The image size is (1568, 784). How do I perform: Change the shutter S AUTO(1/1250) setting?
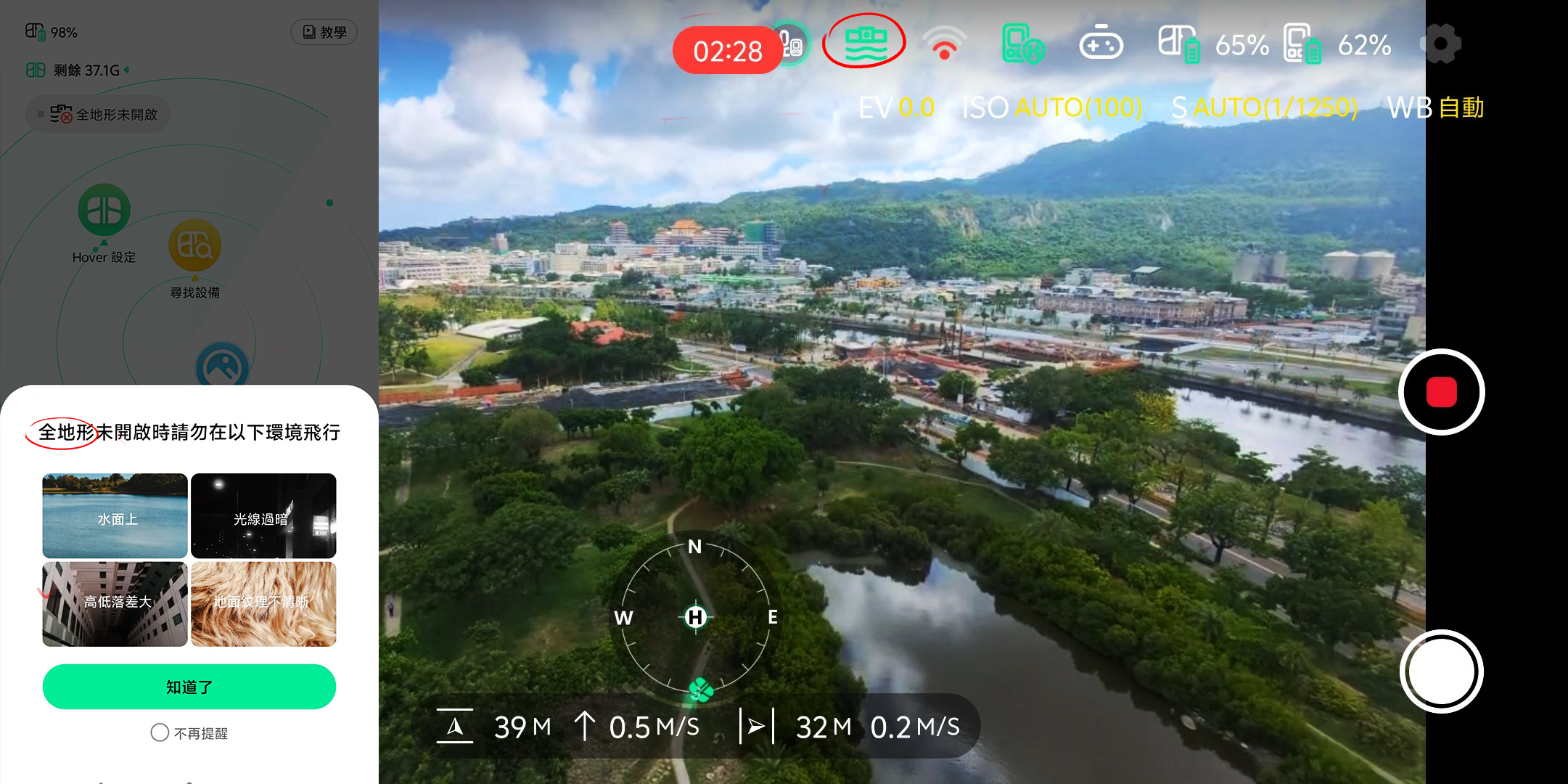pos(1264,107)
